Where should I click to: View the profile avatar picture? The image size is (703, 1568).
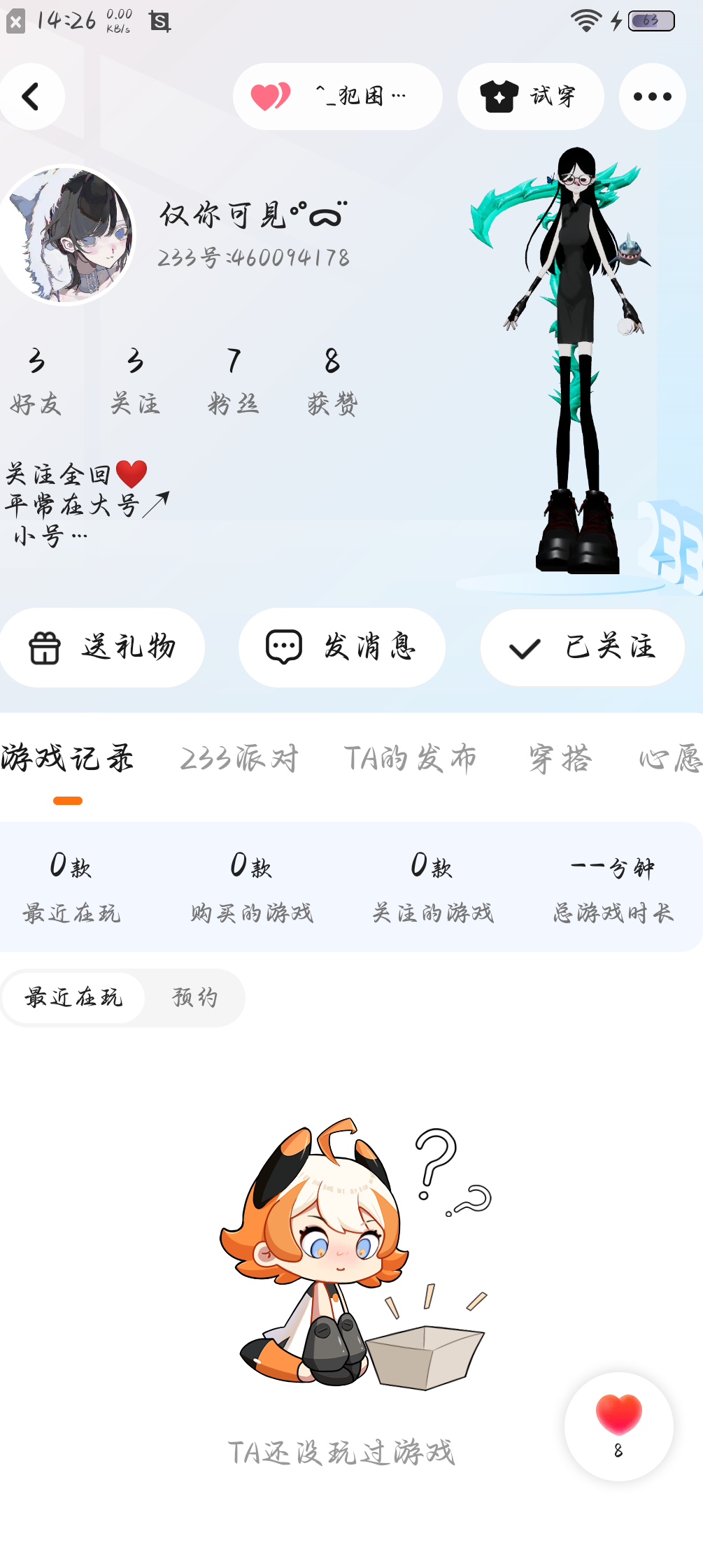pyautogui.click(x=68, y=234)
